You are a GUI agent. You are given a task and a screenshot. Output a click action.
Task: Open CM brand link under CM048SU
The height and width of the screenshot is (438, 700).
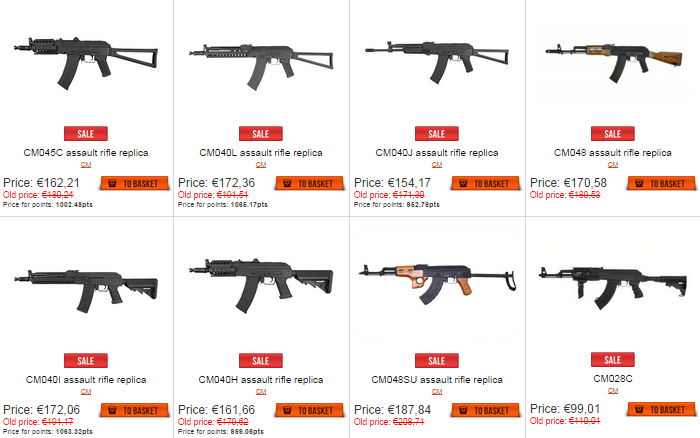436,392
